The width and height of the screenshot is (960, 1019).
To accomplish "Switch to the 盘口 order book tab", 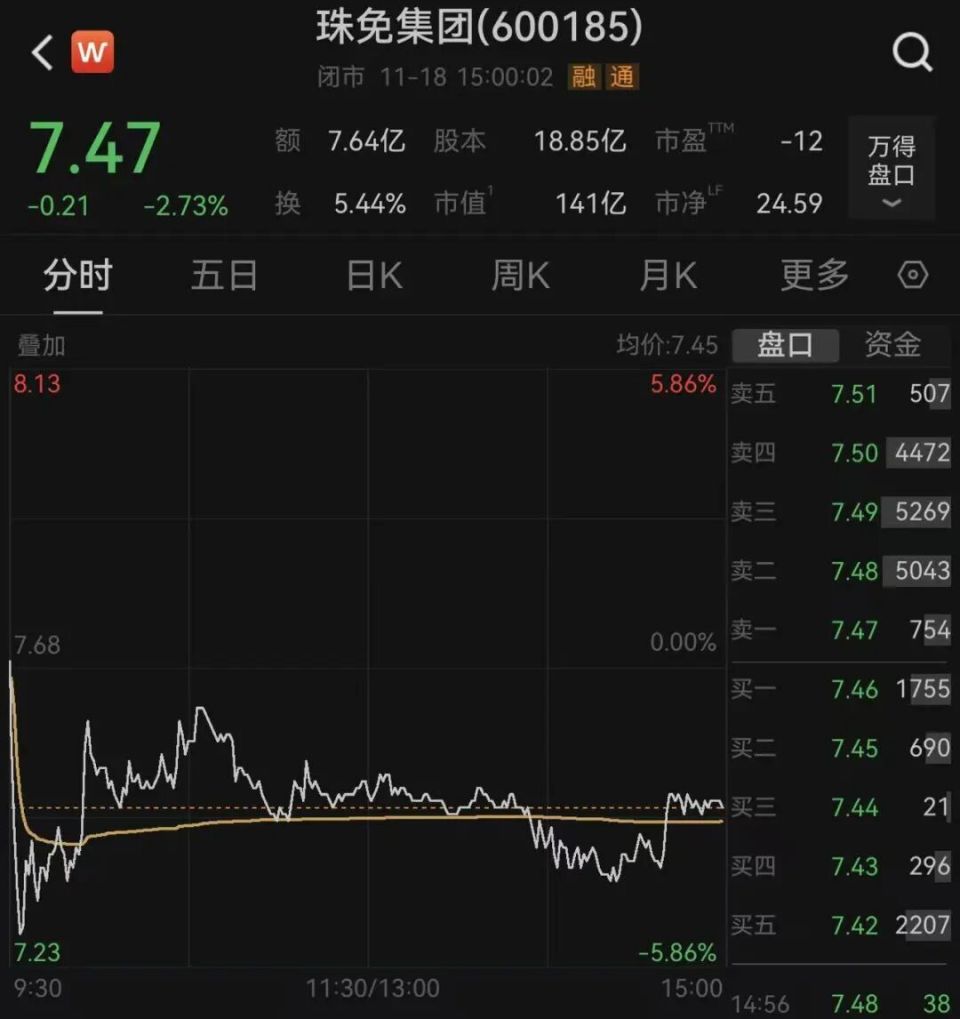I will (786, 344).
